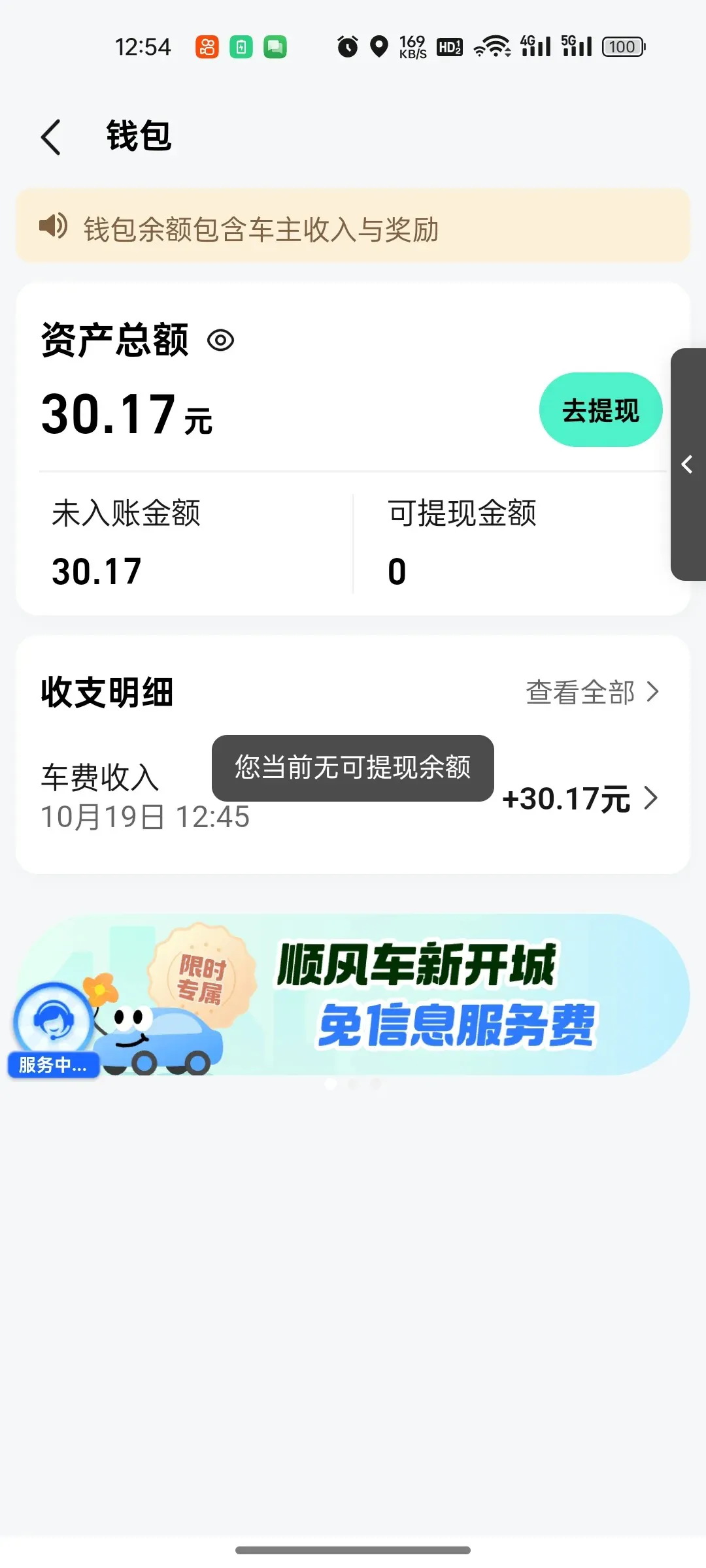
Task: Expand the side panel arrow handle
Action: (x=688, y=465)
